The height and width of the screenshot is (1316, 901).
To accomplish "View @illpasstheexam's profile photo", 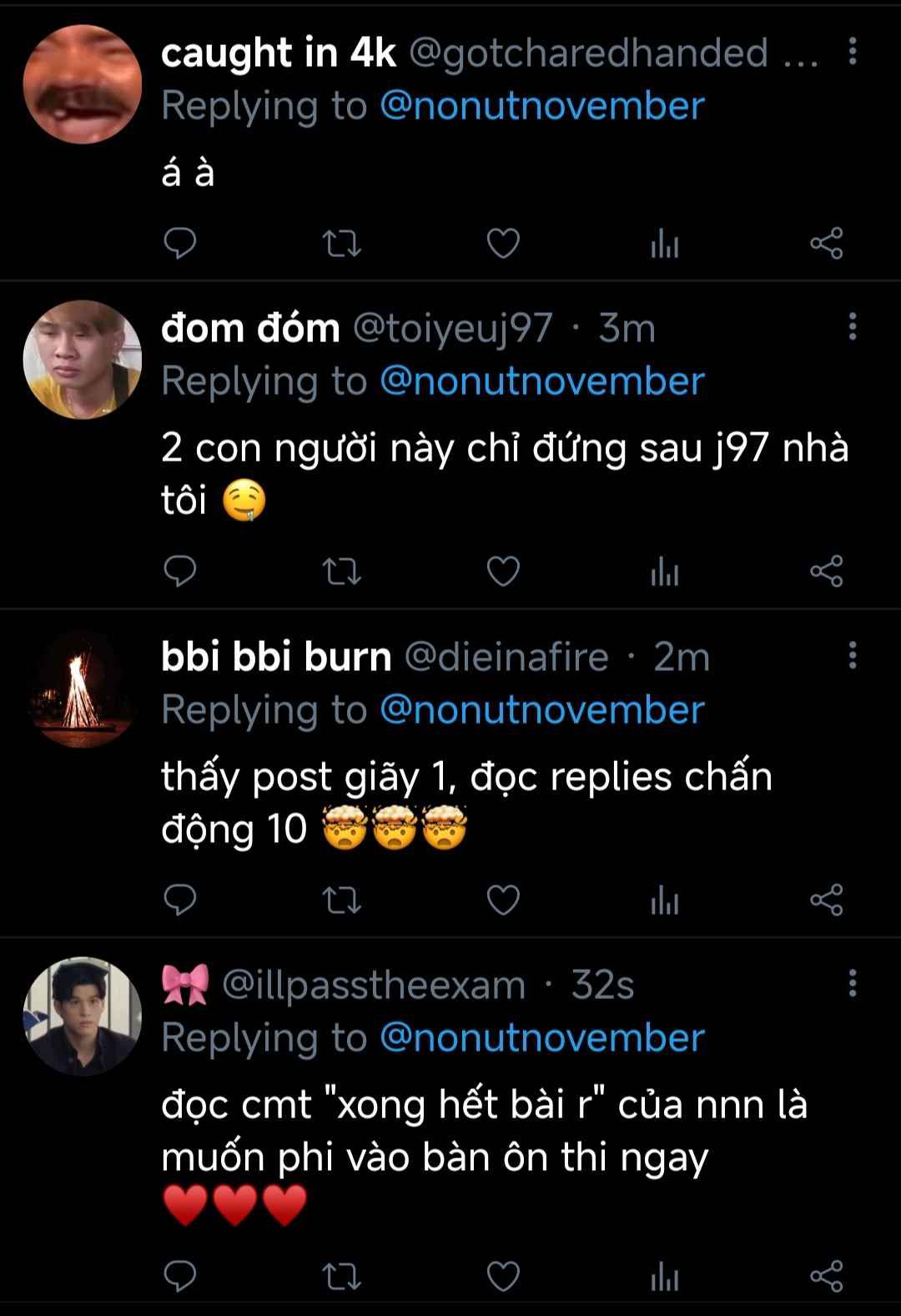I will coord(82,1016).
